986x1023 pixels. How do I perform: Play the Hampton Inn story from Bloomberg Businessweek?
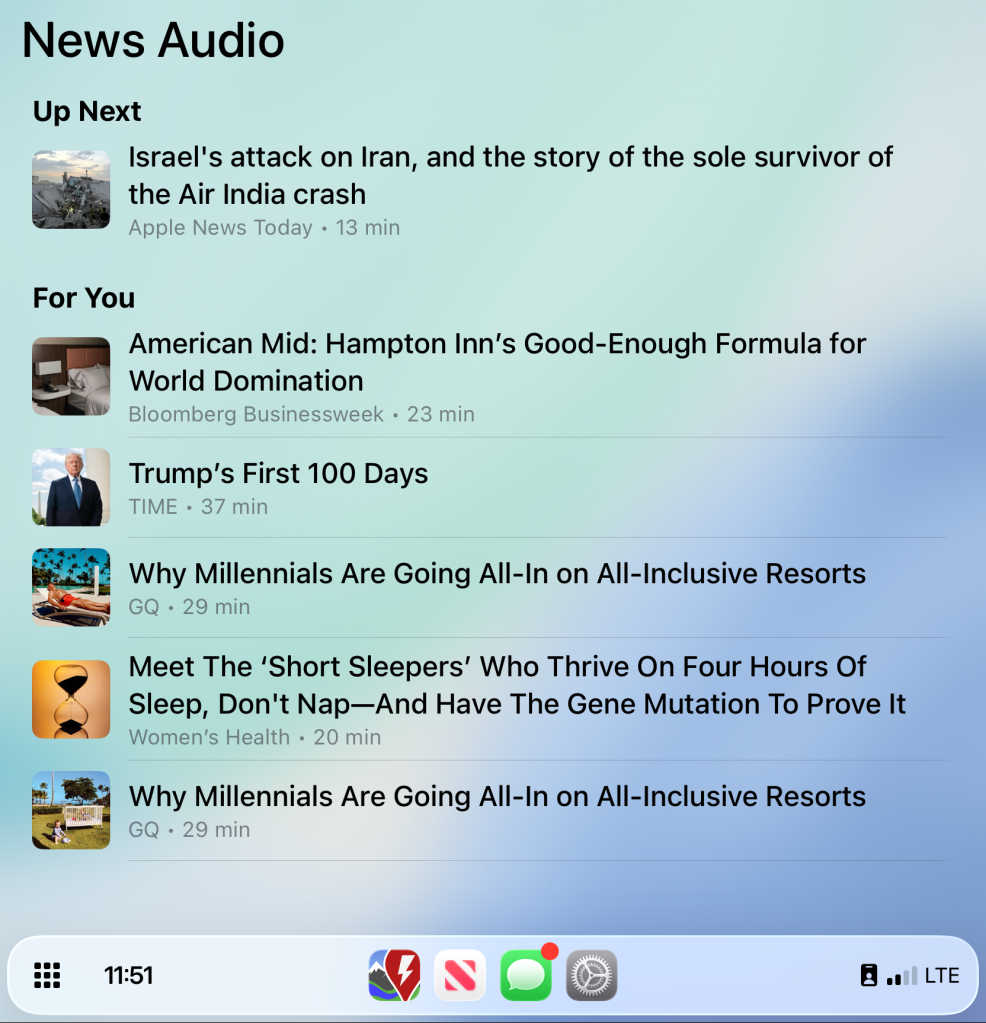click(497, 362)
